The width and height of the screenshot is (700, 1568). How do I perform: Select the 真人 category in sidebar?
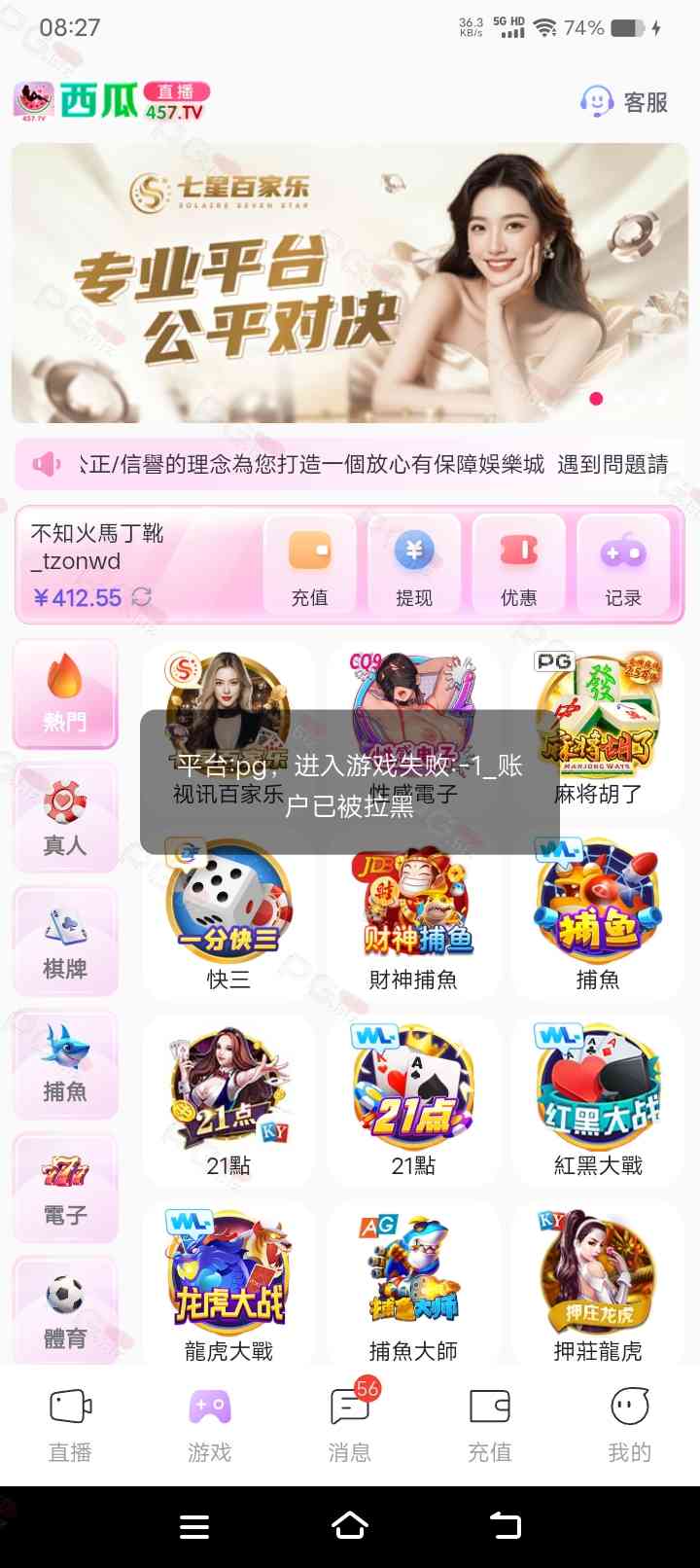click(65, 817)
